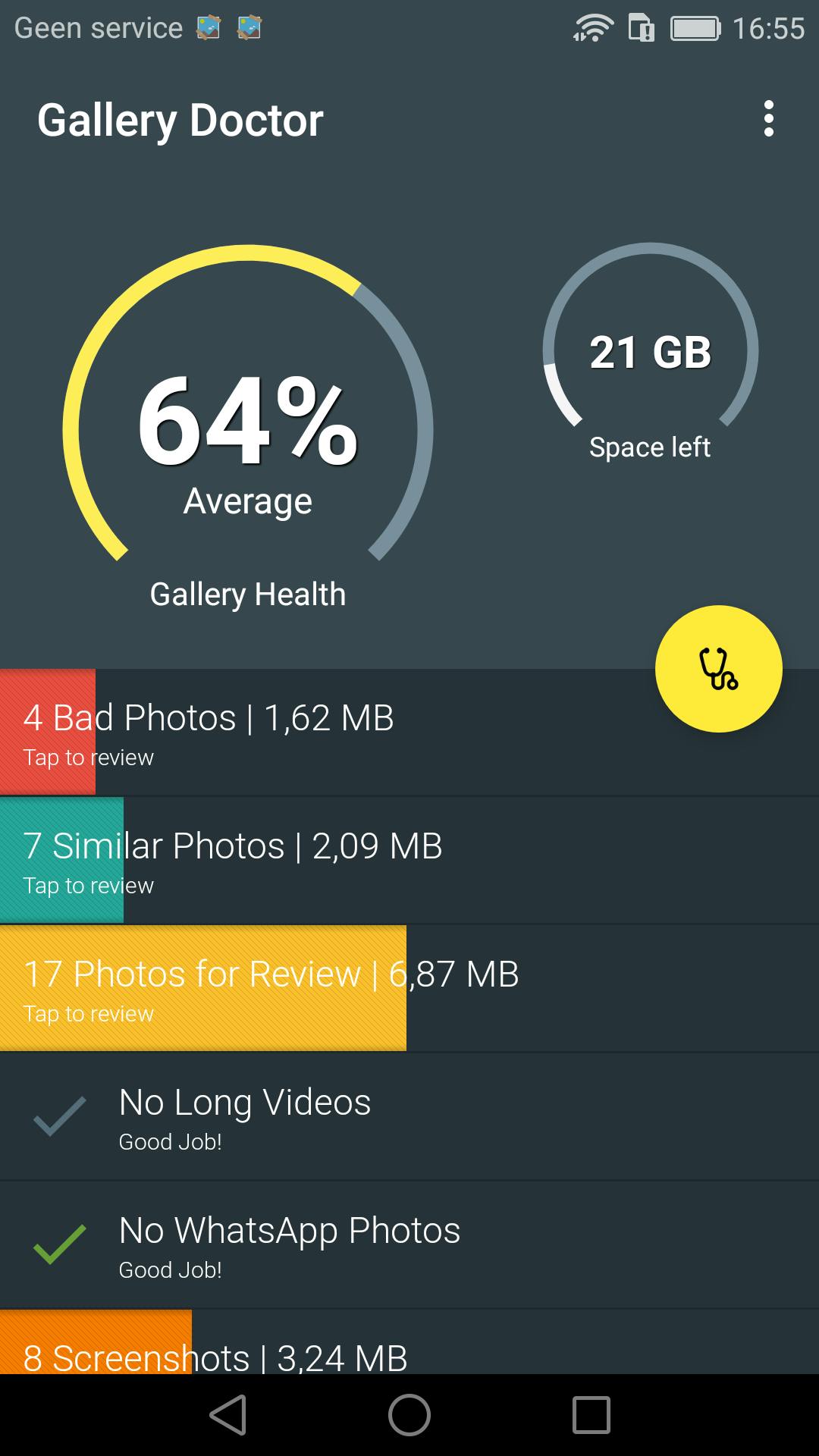The image size is (819, 1456).
Task: Review the 4 Bad Photos
Action: click(x=303, y=733)
